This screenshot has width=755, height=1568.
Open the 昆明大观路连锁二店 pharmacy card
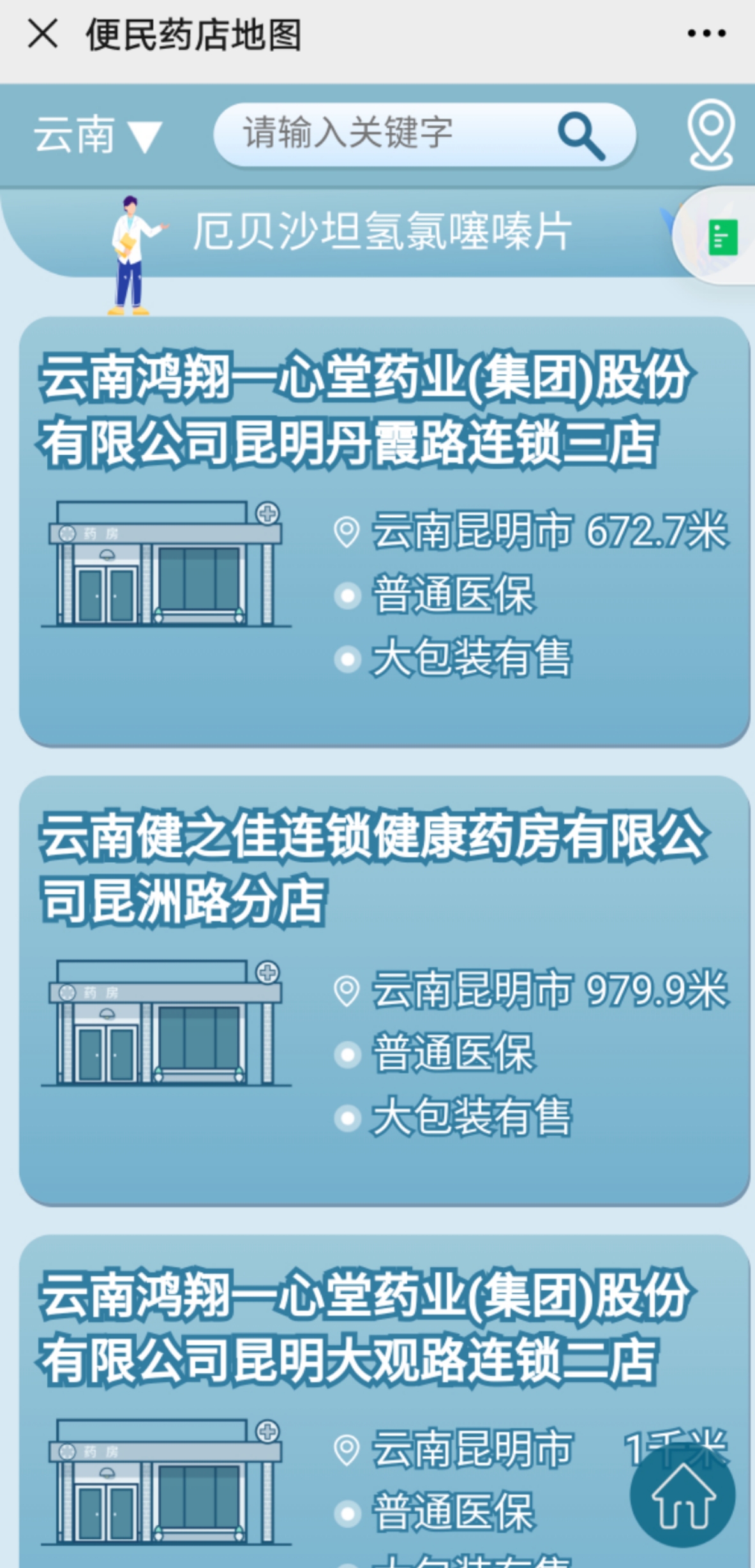pos(383,1373)
